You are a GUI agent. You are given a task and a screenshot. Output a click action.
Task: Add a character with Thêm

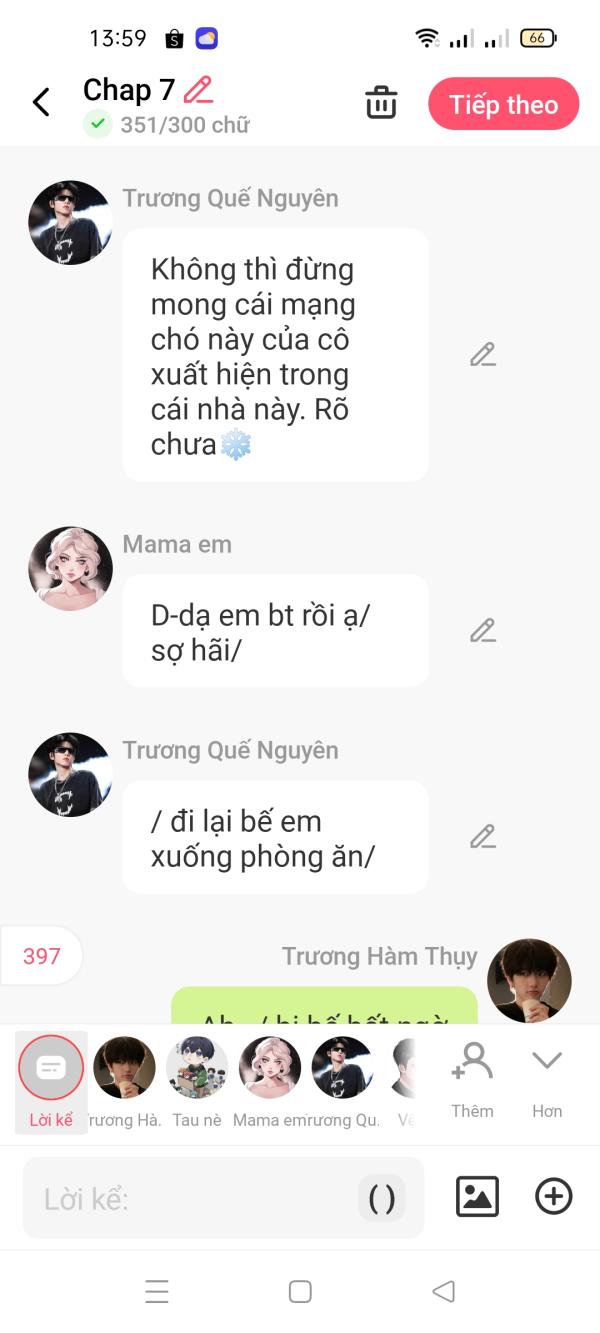point(472,1080)
